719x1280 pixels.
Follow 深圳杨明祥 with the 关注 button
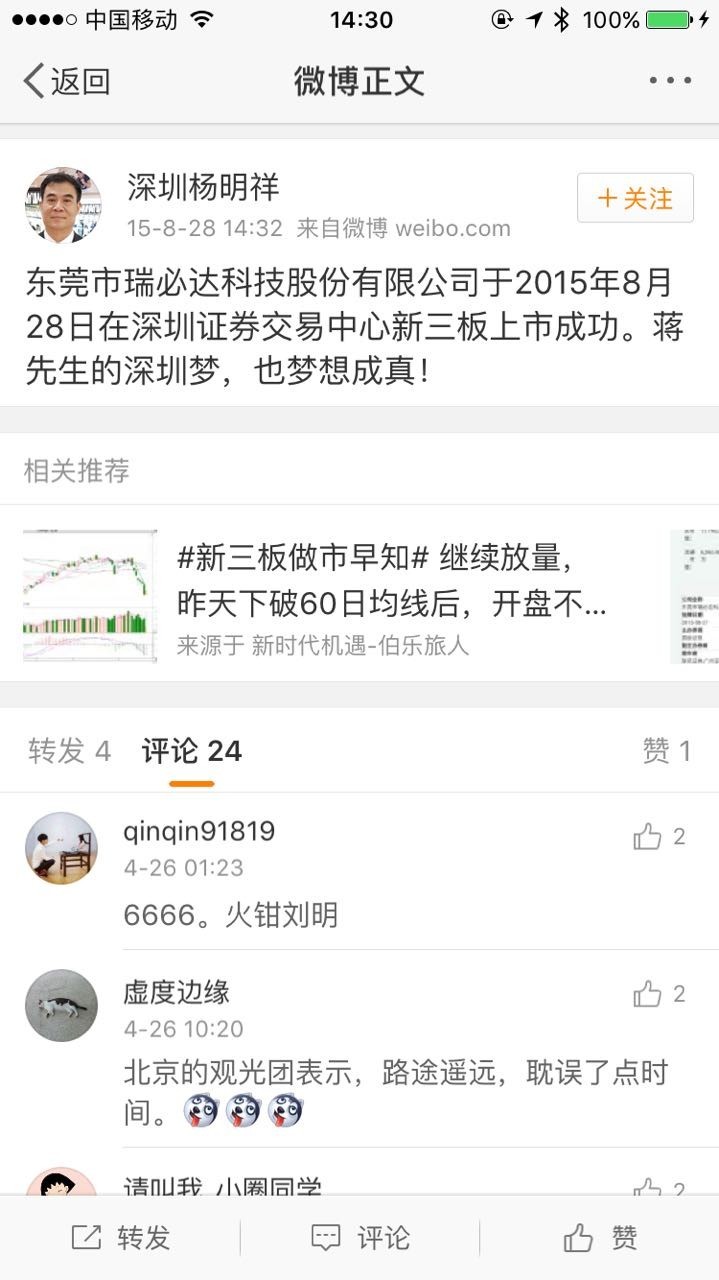pos(635,198)
